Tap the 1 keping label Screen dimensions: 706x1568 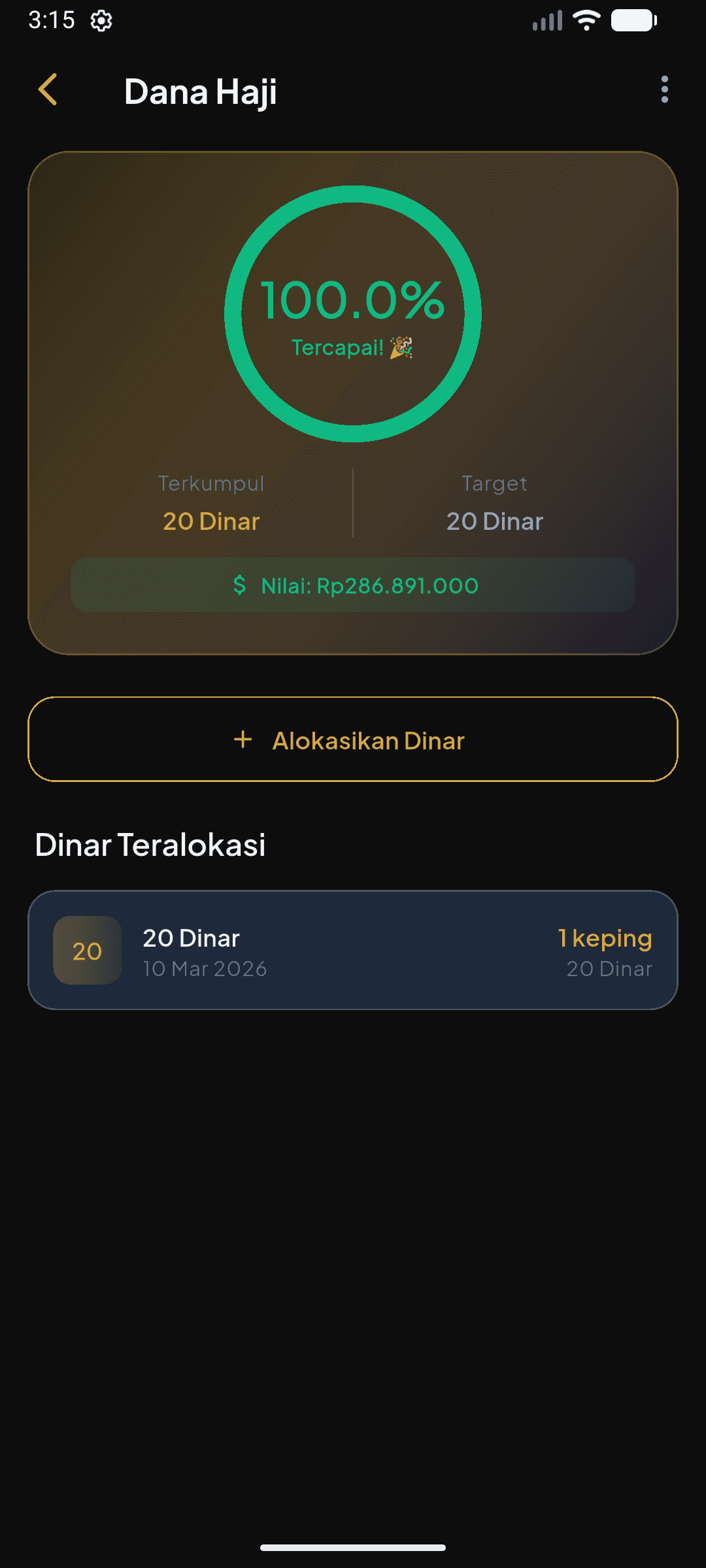[x=604, y=938]
